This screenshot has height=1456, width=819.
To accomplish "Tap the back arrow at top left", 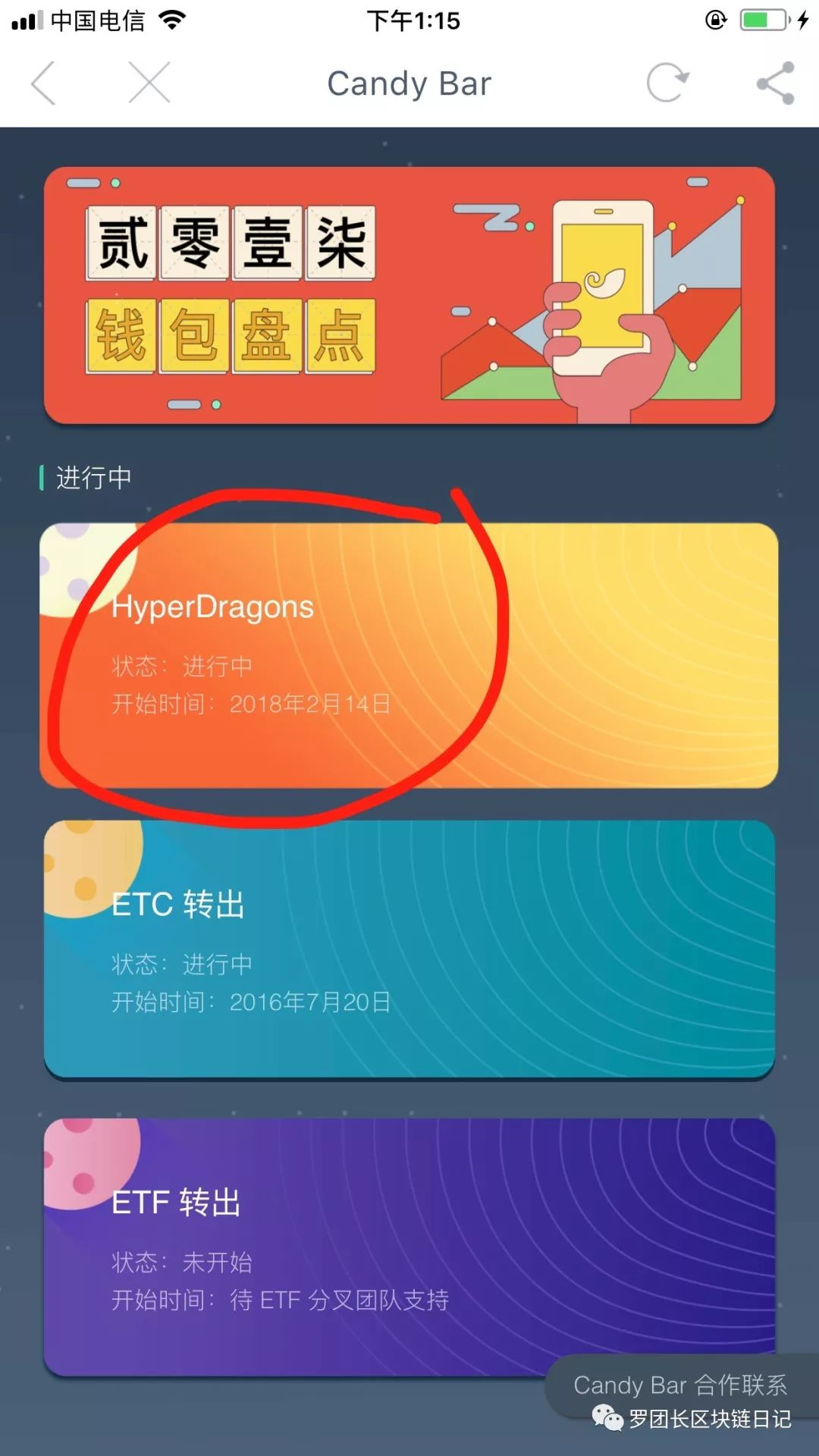I will click(x=43, y=83).
